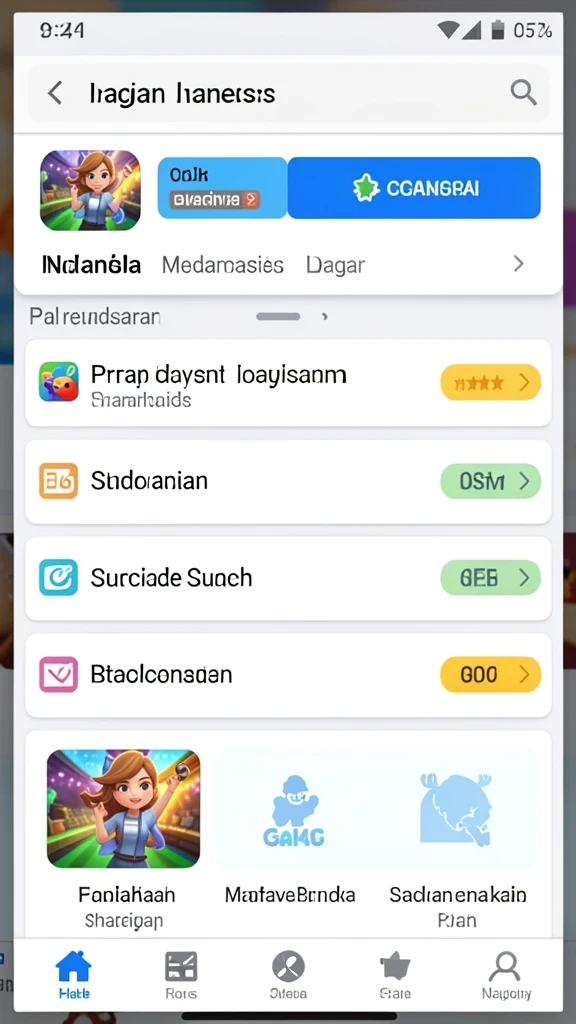Open the Surciade Suach row
The height and width of the screenshot is (1024, 576).
(x=288, y=578)
